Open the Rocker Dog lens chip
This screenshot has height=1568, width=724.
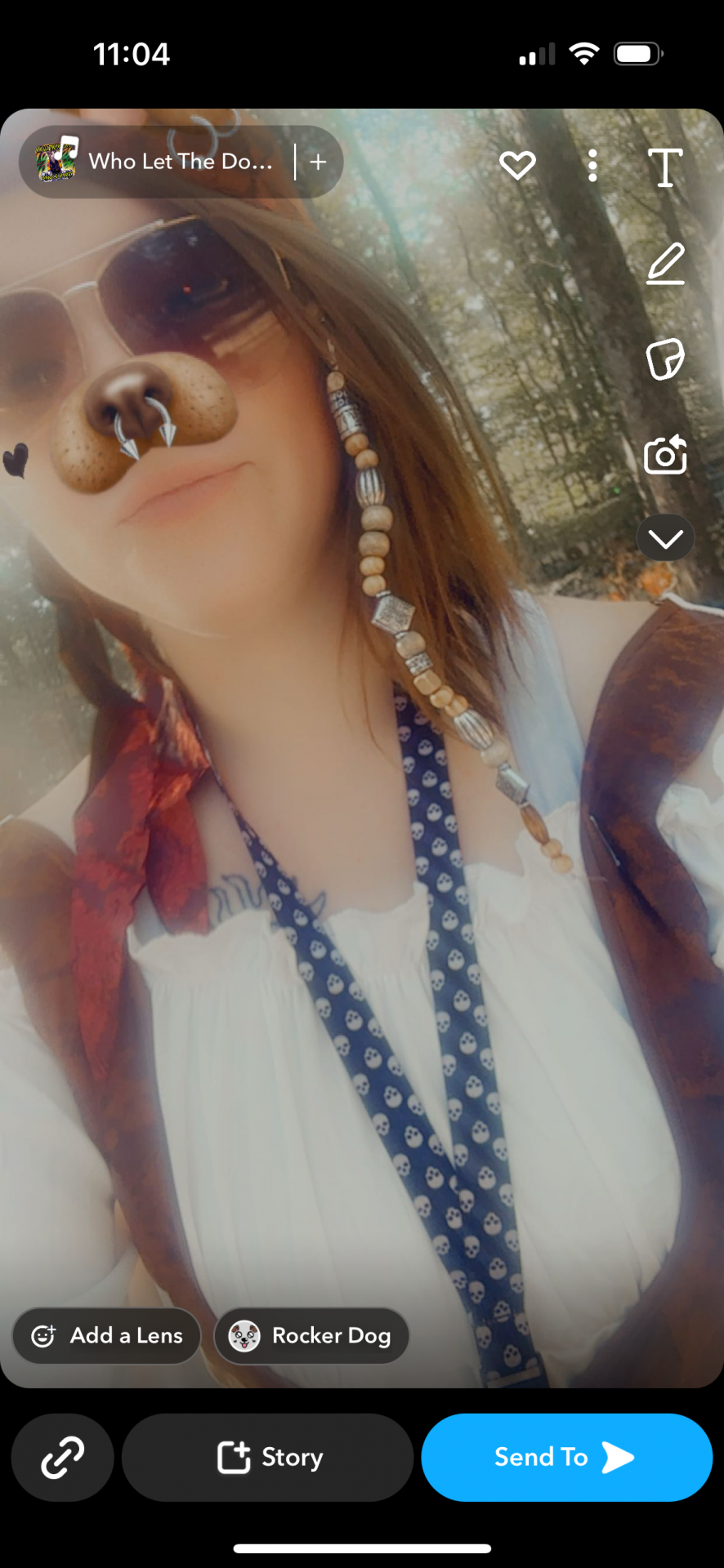click(311, 1336)
